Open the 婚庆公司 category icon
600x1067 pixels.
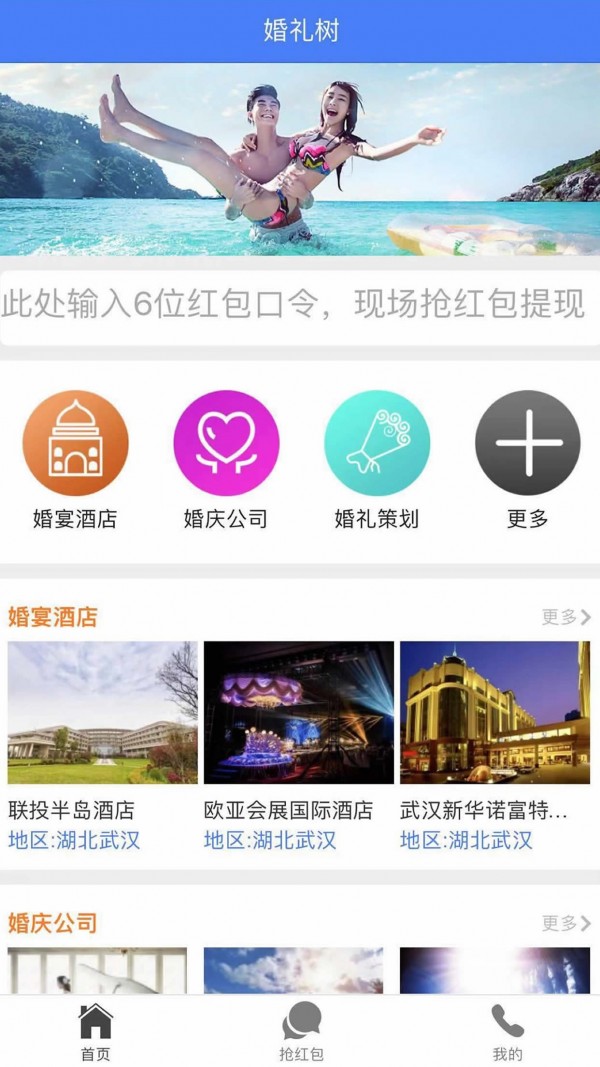(226, 443)
